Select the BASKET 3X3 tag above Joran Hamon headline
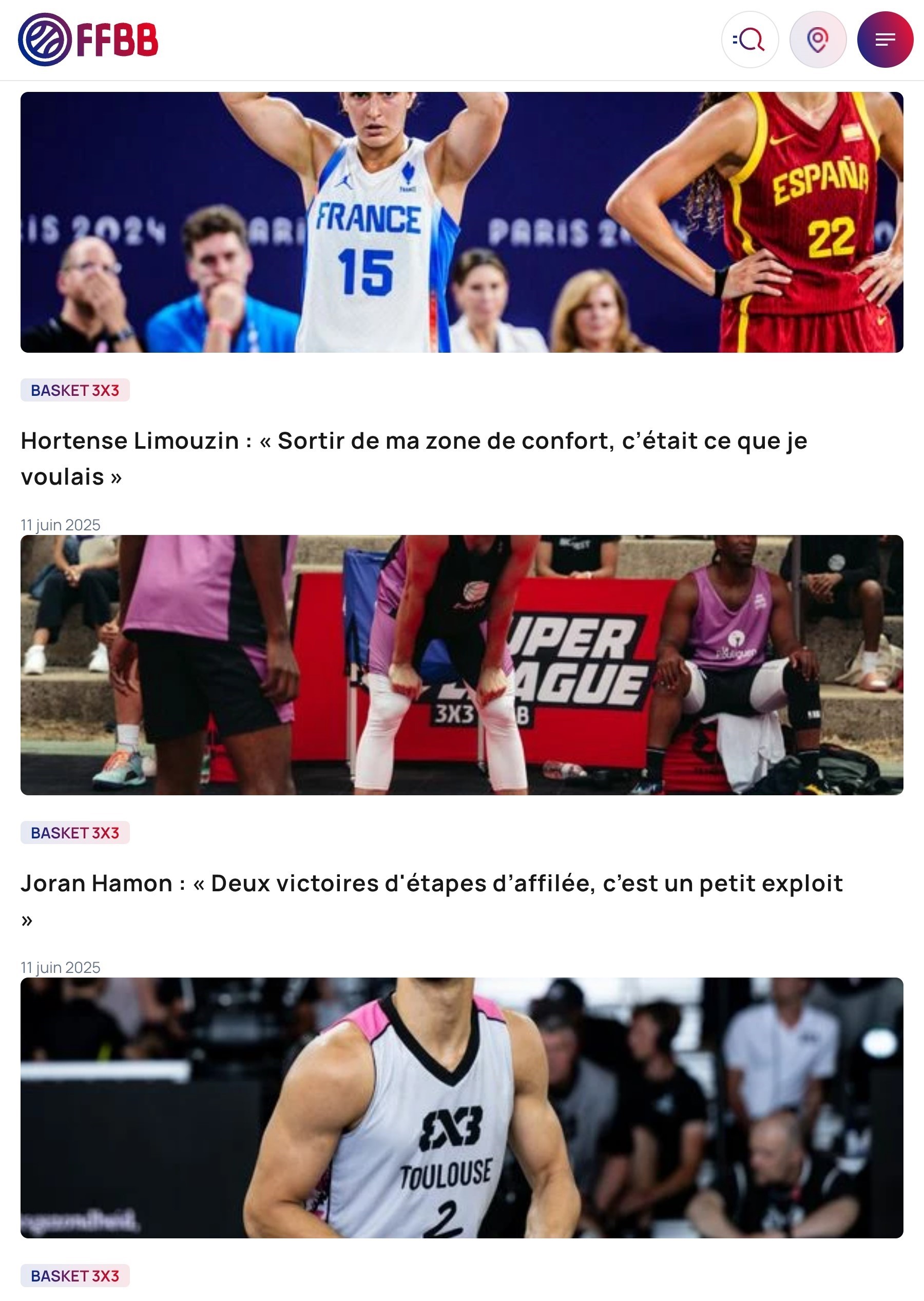Viewport: 924px width, 1301px height. coord(74,834)
